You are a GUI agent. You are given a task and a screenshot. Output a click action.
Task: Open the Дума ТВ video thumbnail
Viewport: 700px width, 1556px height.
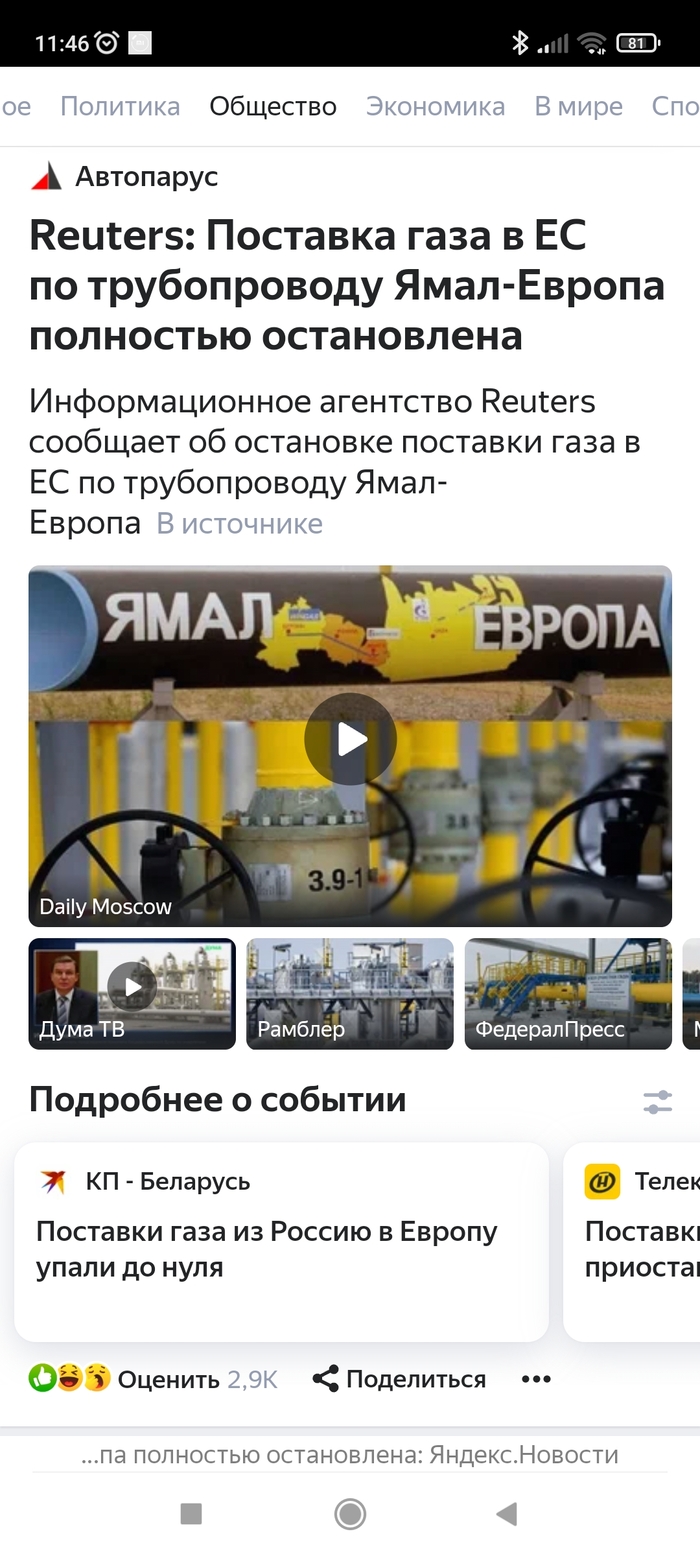pyautogui.click(x=132, y=993)
